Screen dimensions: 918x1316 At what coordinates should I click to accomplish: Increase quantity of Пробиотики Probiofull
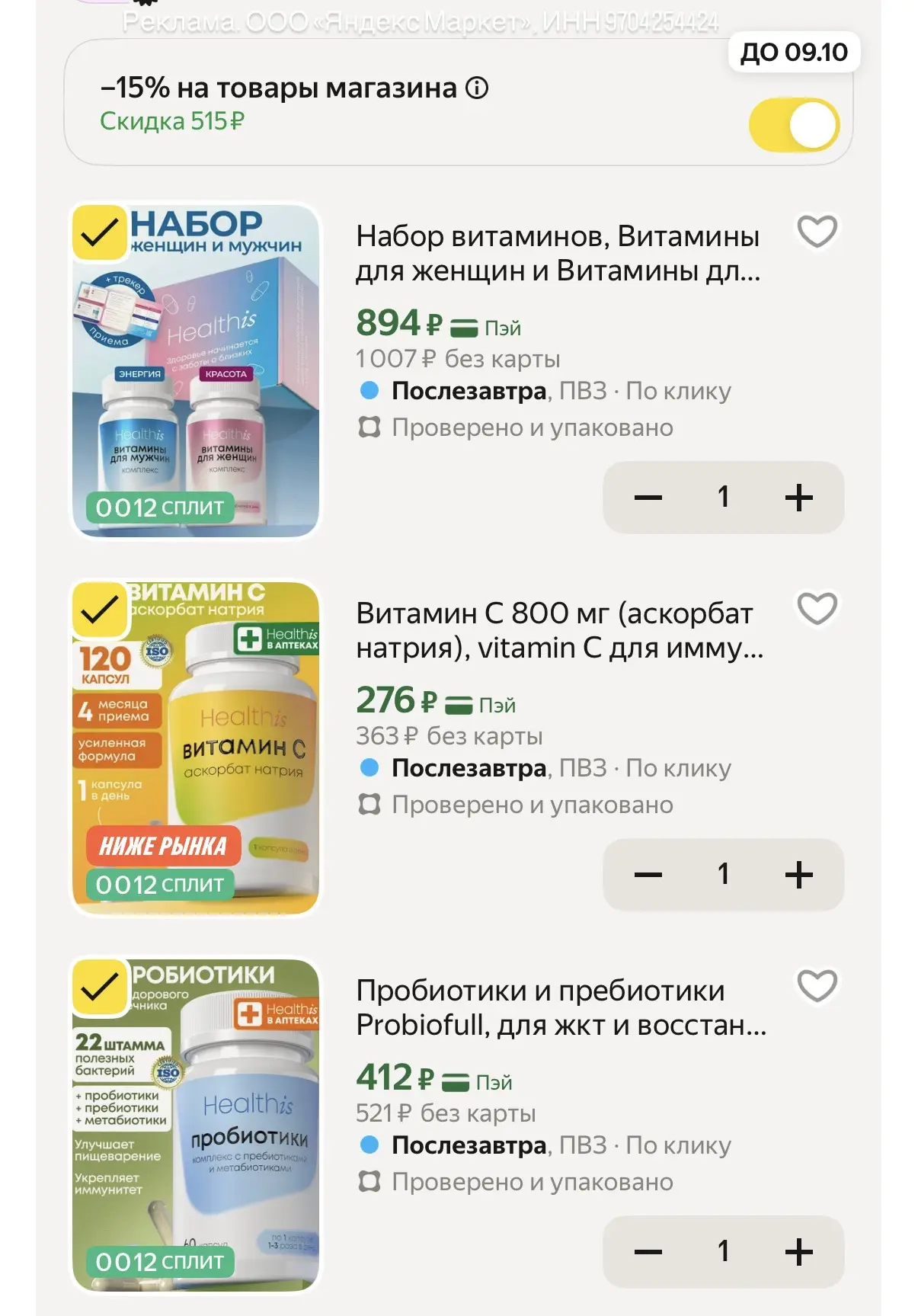[798, 1252]
